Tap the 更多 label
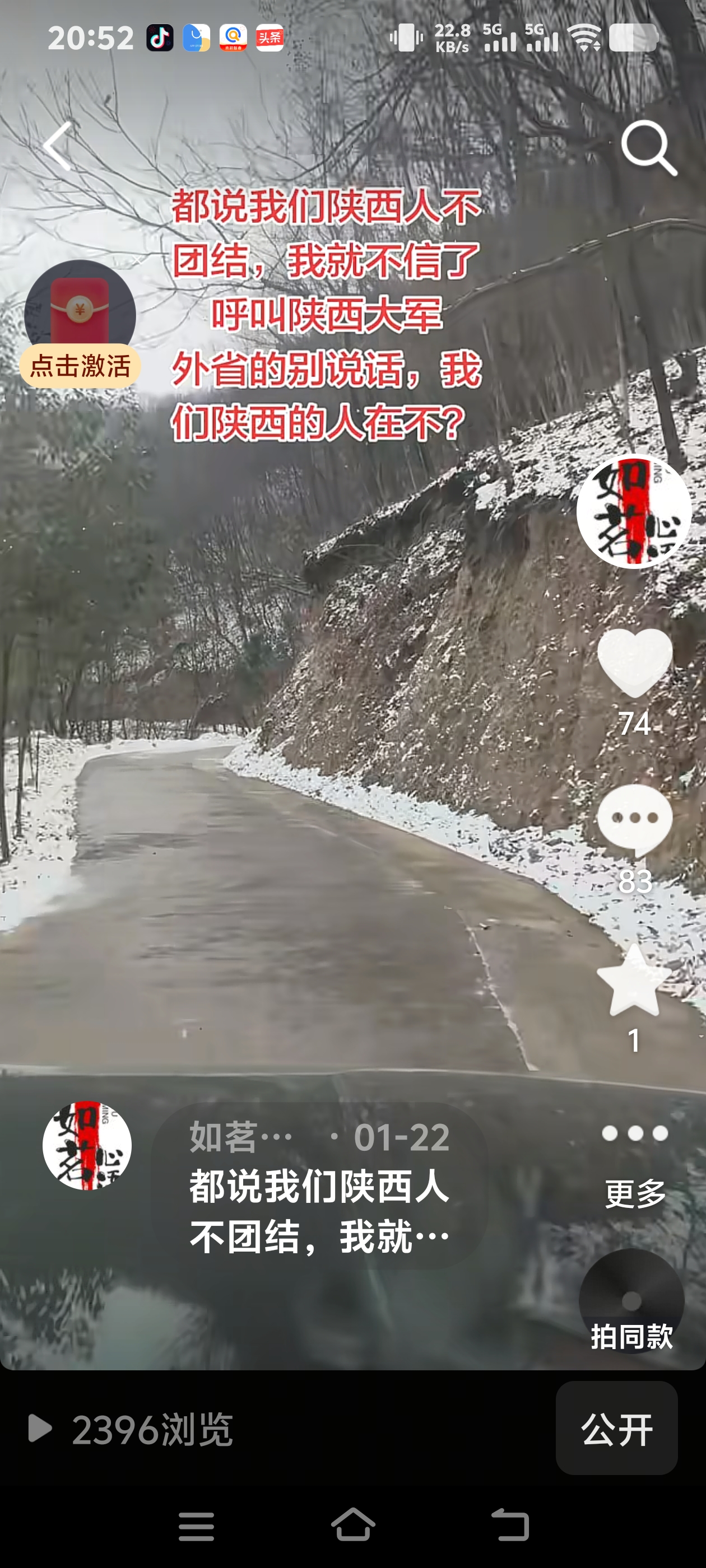 pos(635,1193)
